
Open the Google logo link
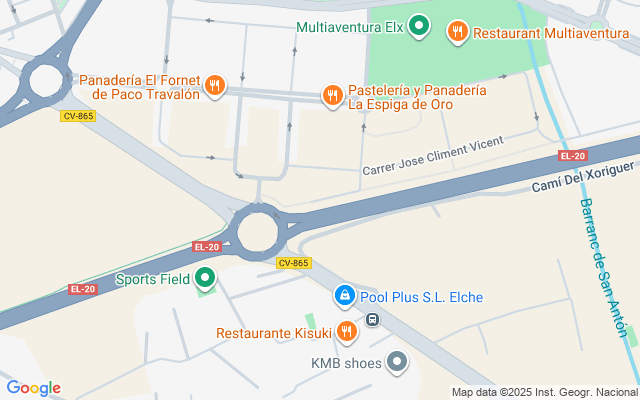tap(34, 388)
